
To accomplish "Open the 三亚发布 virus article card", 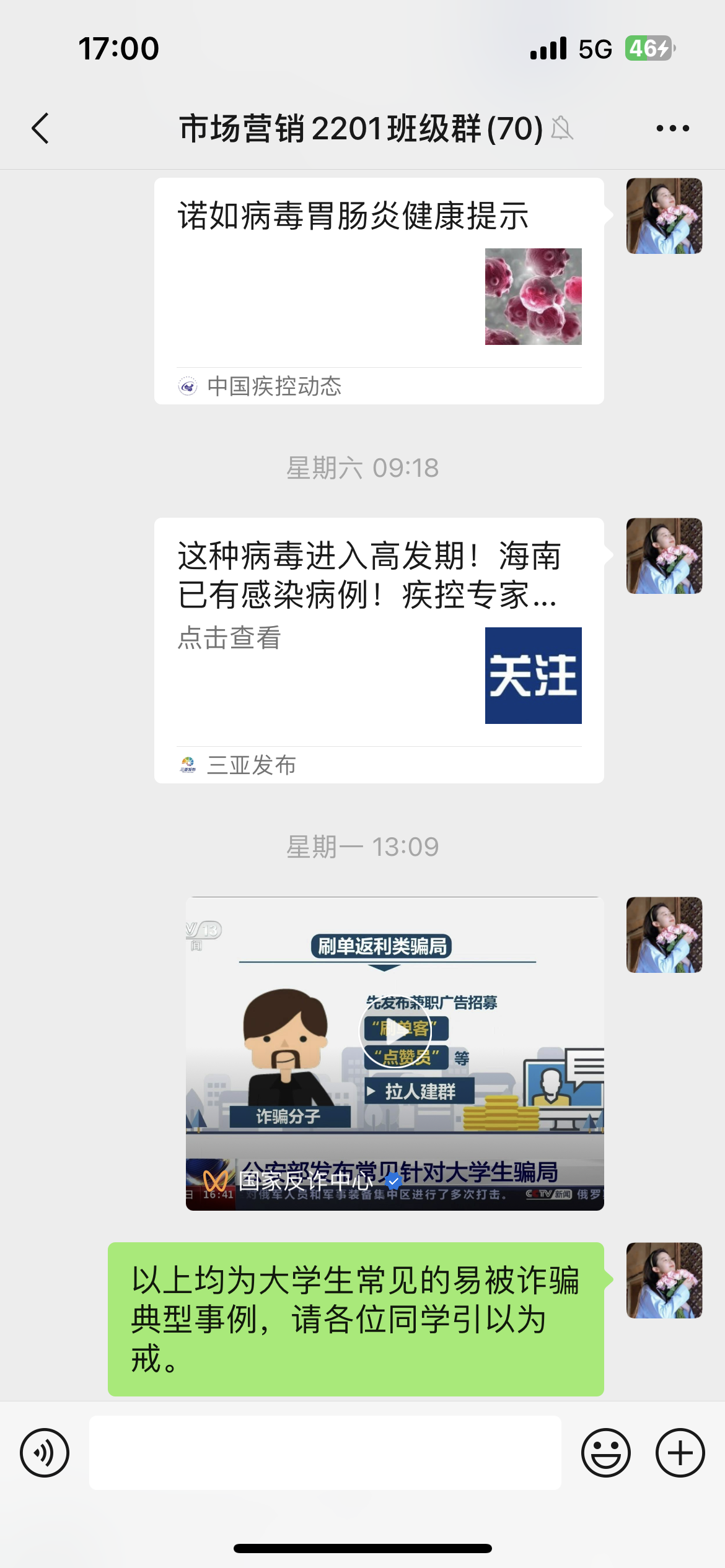I will (379, 650).
